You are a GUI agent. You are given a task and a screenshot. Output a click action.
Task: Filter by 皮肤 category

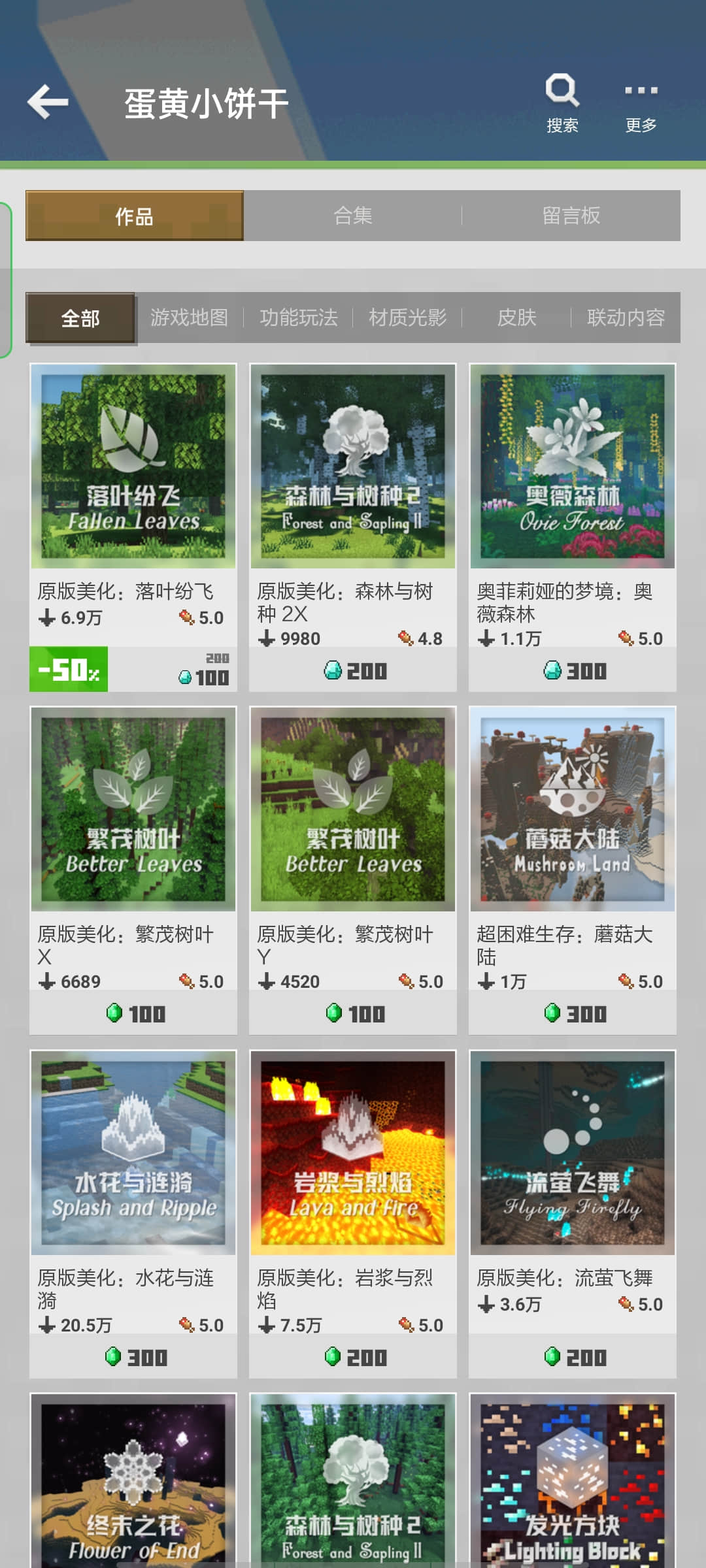pos(517,318)
